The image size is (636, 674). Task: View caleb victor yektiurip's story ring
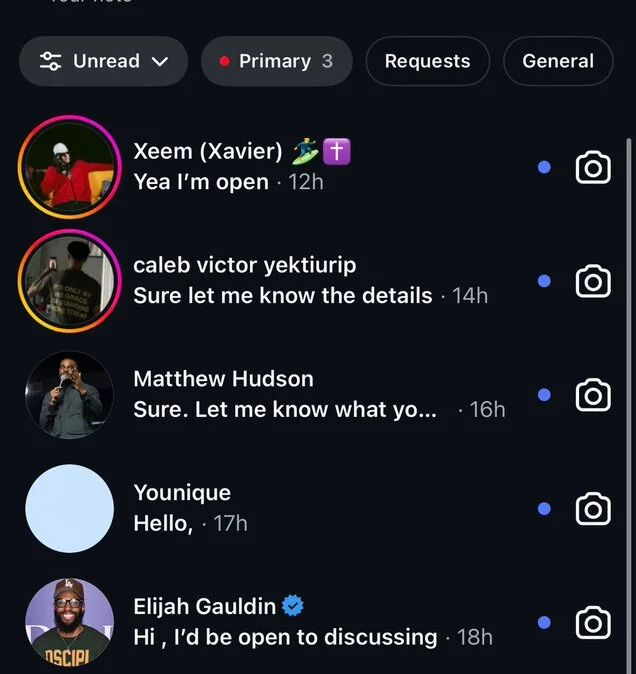(x=69, y=281)
